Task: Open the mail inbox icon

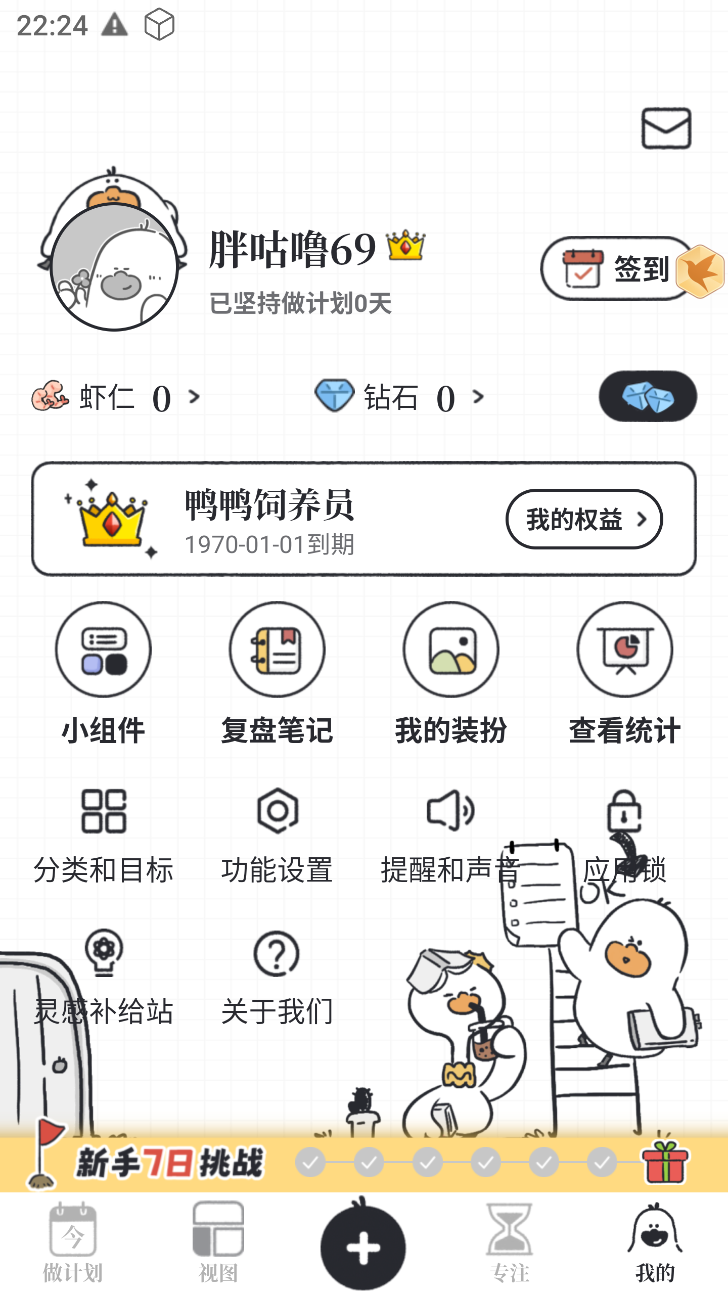Action: (666, 129)
